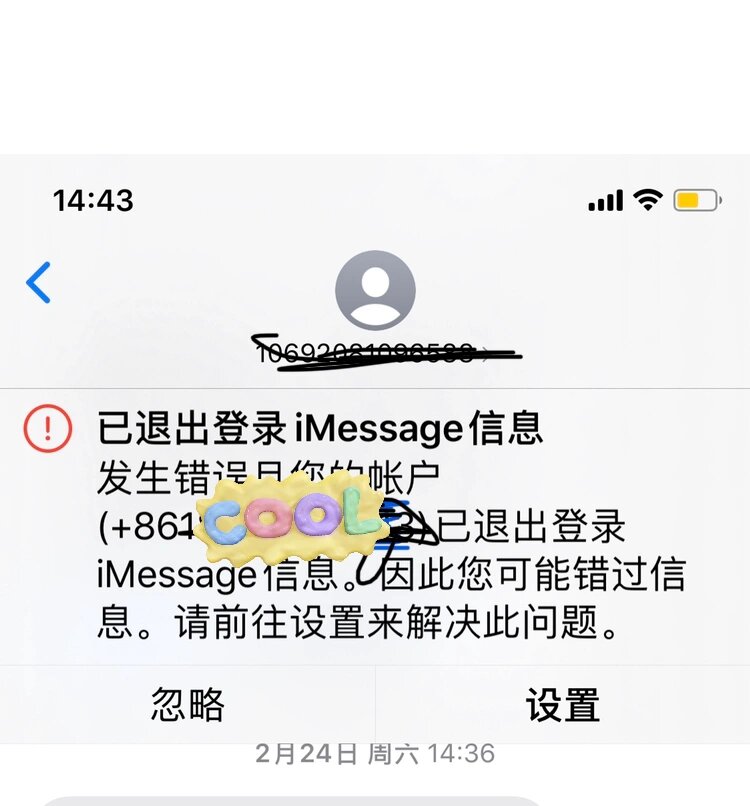Viewport: 750px width, 806px height.
Task: Tap 设置 to fix the iMessage sign-in
Action: point(562,705)
